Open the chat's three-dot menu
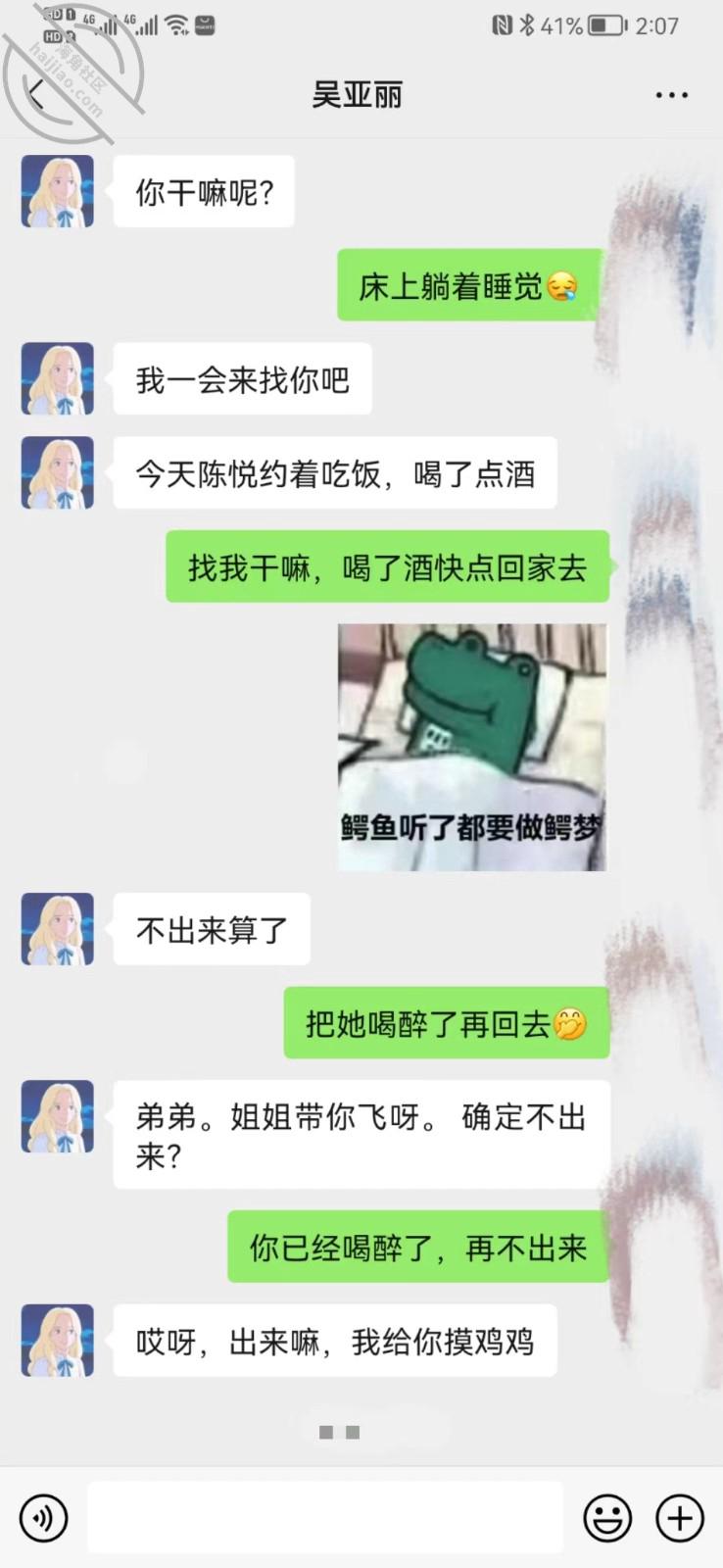Screen dimensions: 723x1568 [x=671, y=95]
